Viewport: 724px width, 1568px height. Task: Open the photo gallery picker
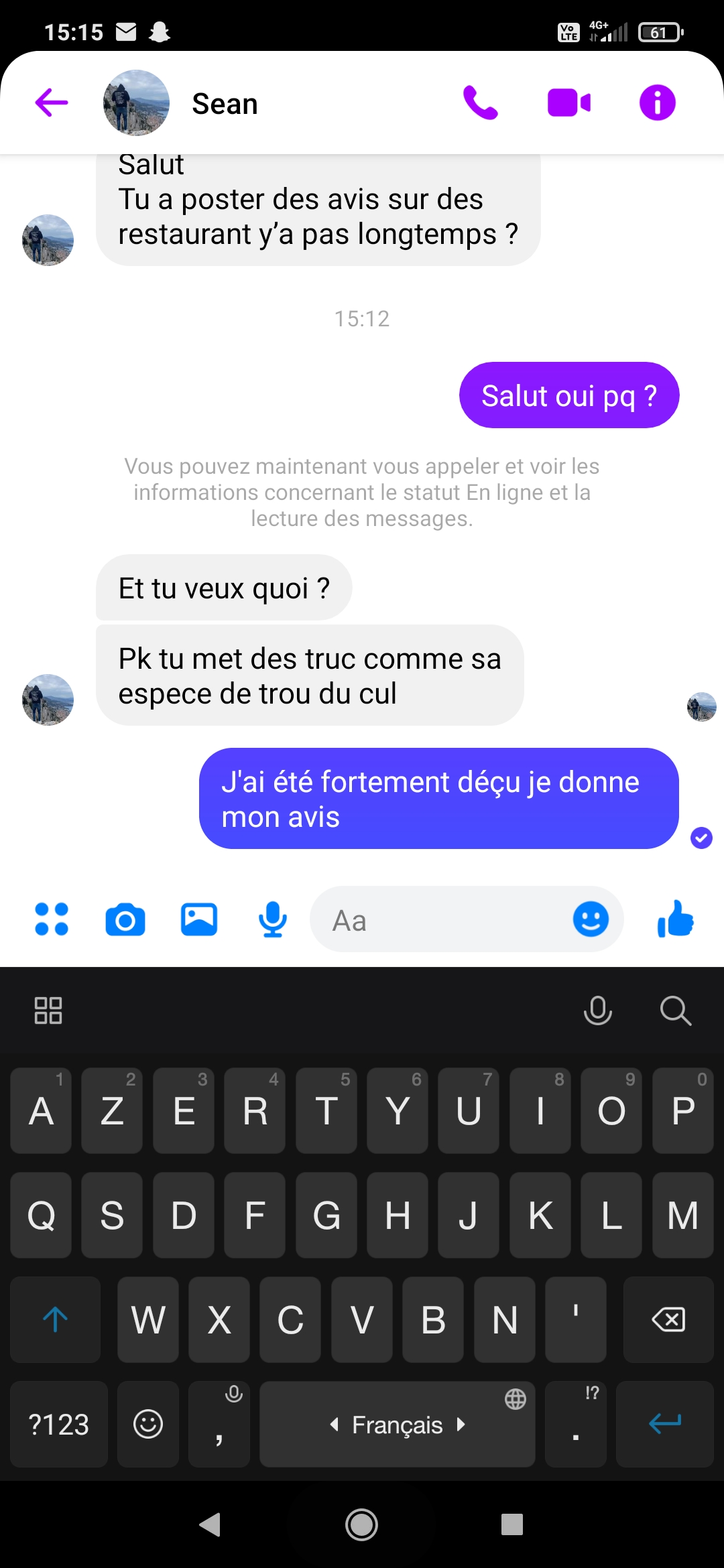(199, 919)
